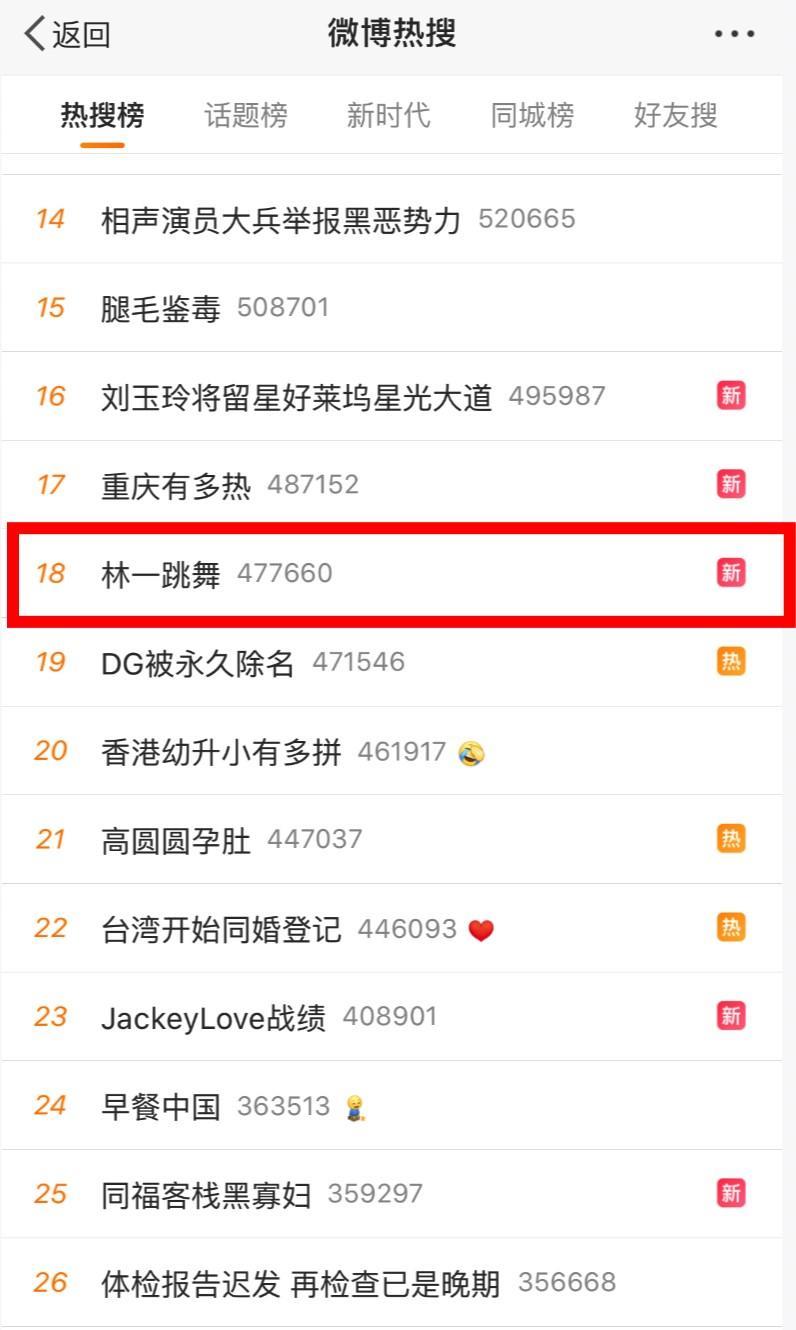This screenshot has height=1330, width=796.
Task: Switch to the 话题榜 tab
Action: click(x=246, y=115)
